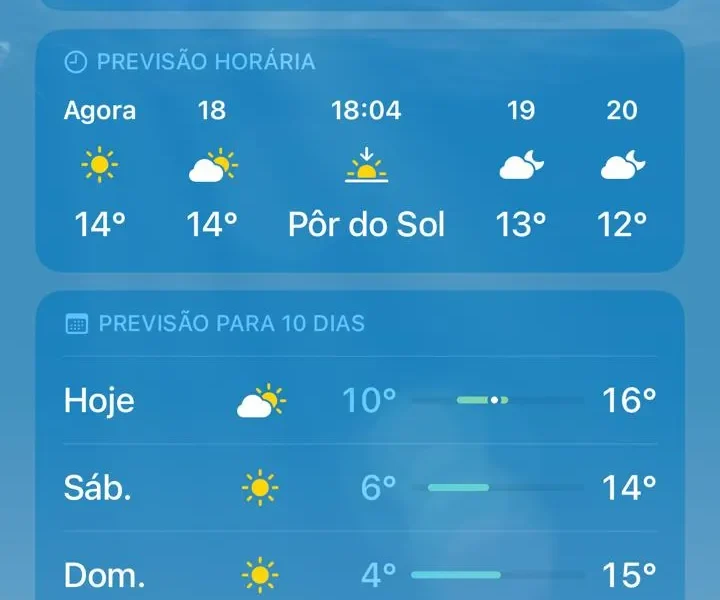Open today's forecast row labeled Hoje
This screenshot has height=600, width=720.
click(x=360, y=400)
